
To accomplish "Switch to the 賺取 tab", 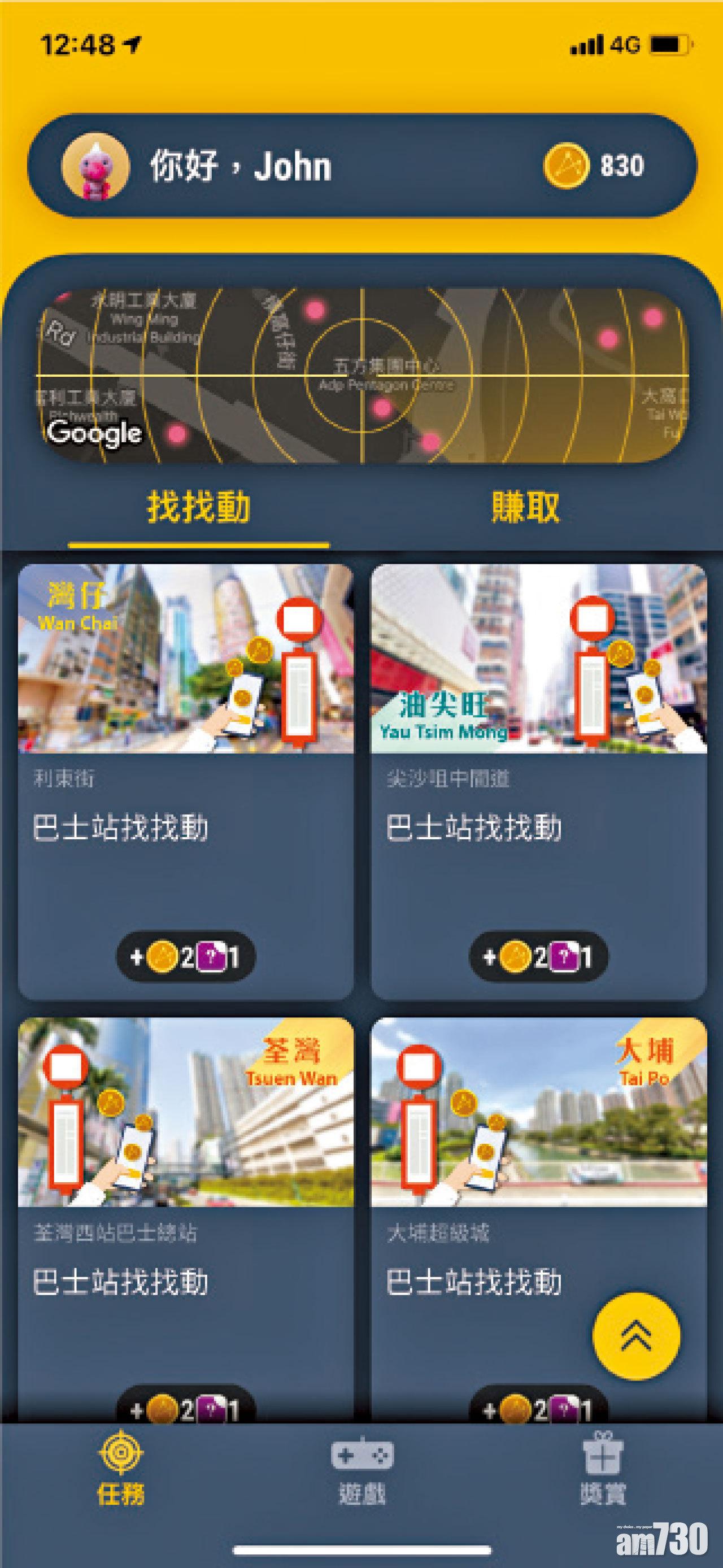I will pyautogui.click(x=525, y=507).
